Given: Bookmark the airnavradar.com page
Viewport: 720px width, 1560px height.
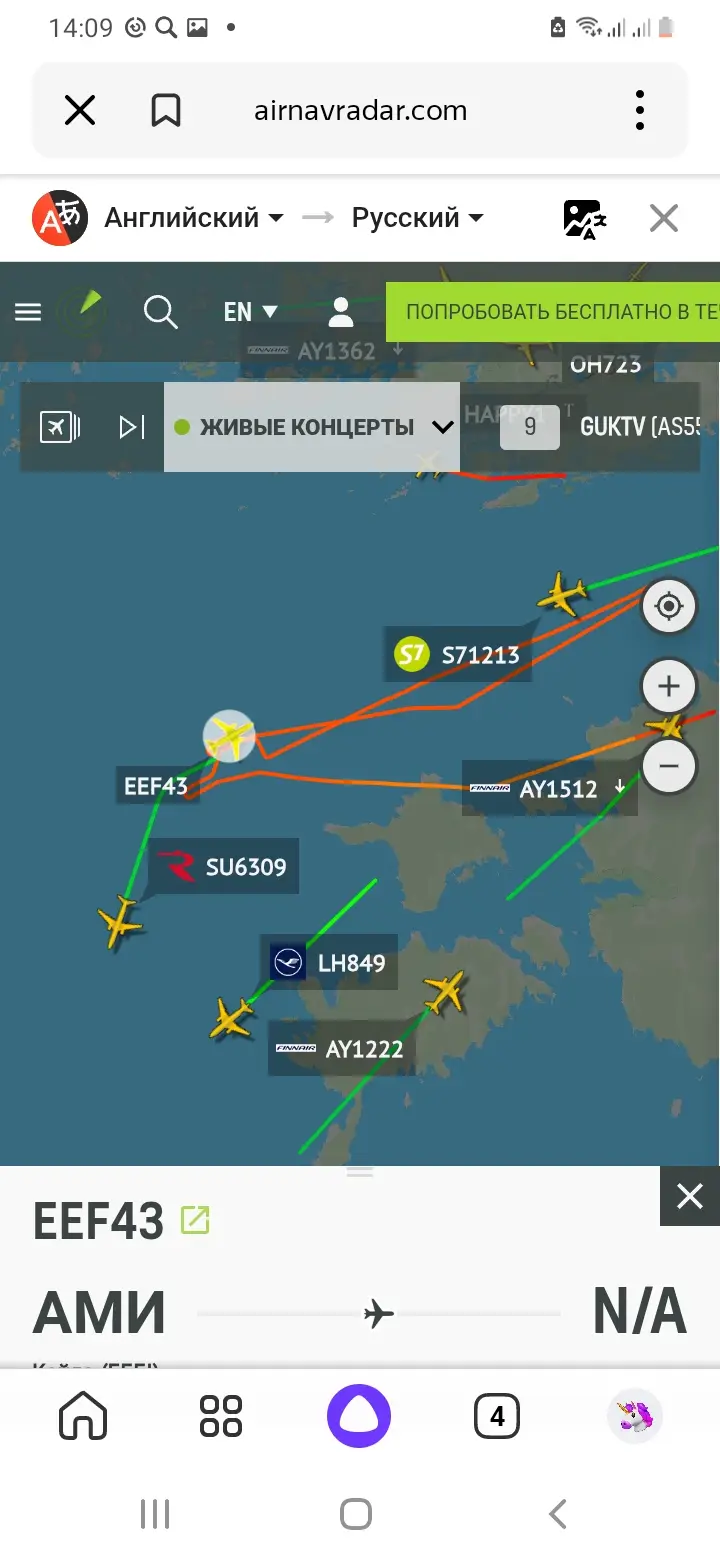Looking at the screenshot, I should [166, 110].
